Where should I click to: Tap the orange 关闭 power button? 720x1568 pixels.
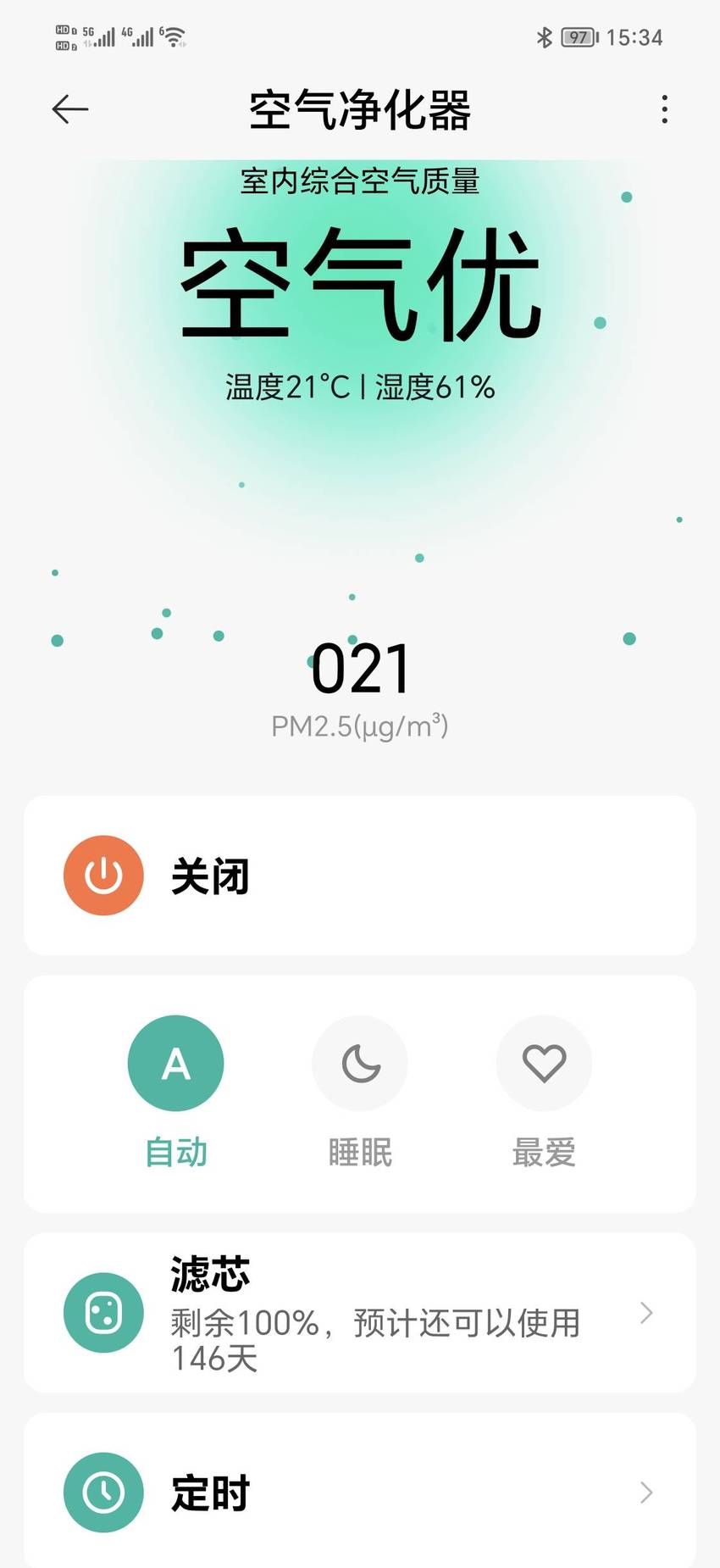pyautogui.click(x=103, y=876)
